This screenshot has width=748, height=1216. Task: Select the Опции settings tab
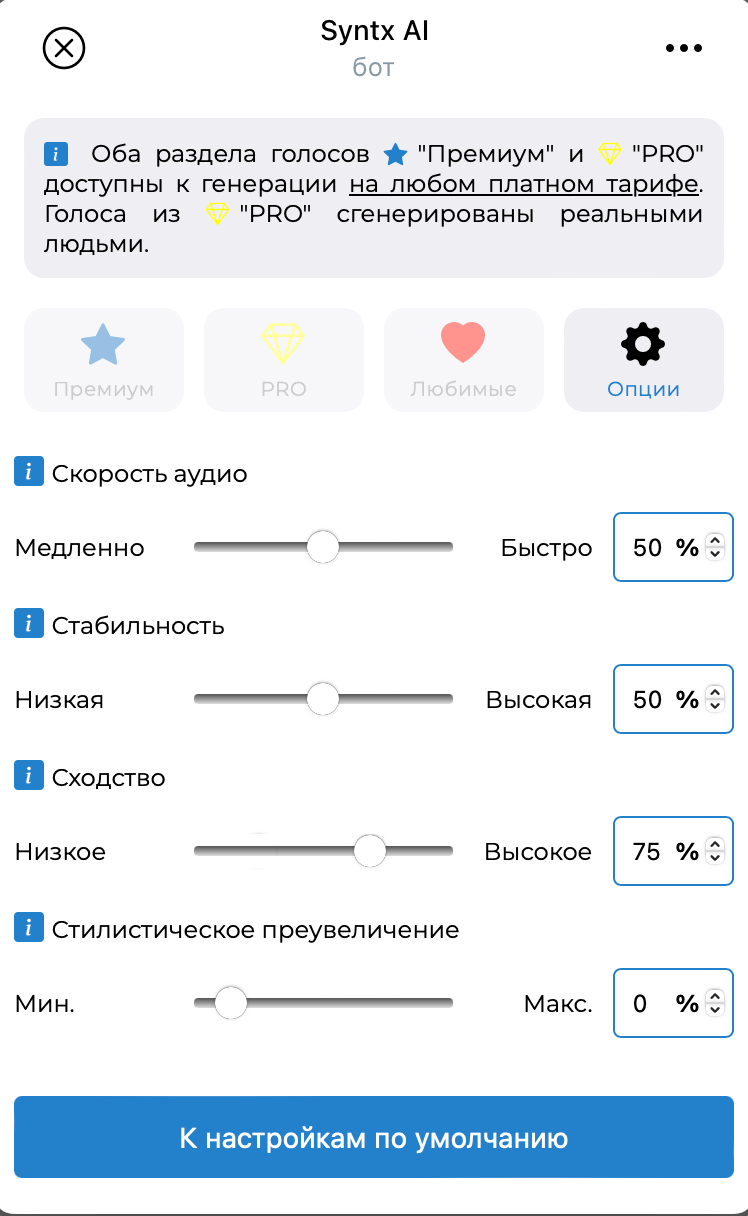click(x=644, y=360)
